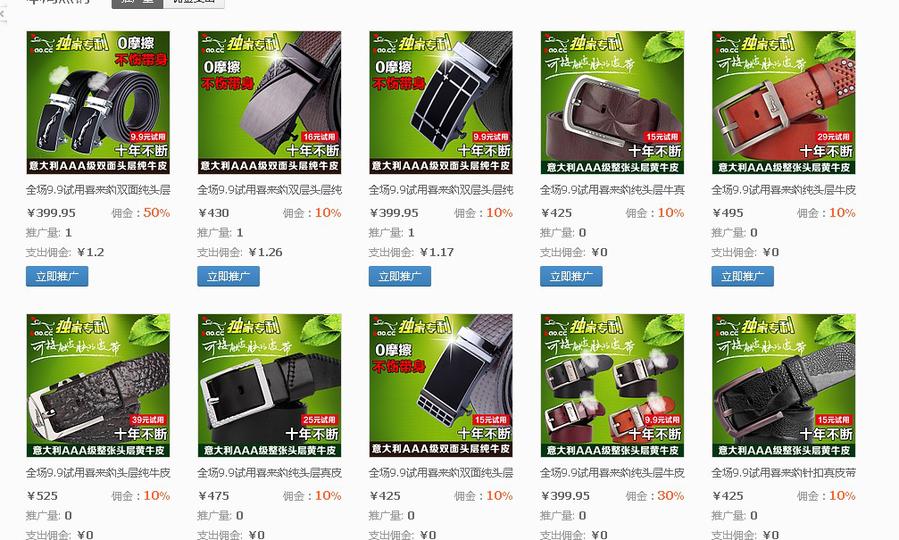
Task: View the 30% commission four-belt product image
Action: 612,385
